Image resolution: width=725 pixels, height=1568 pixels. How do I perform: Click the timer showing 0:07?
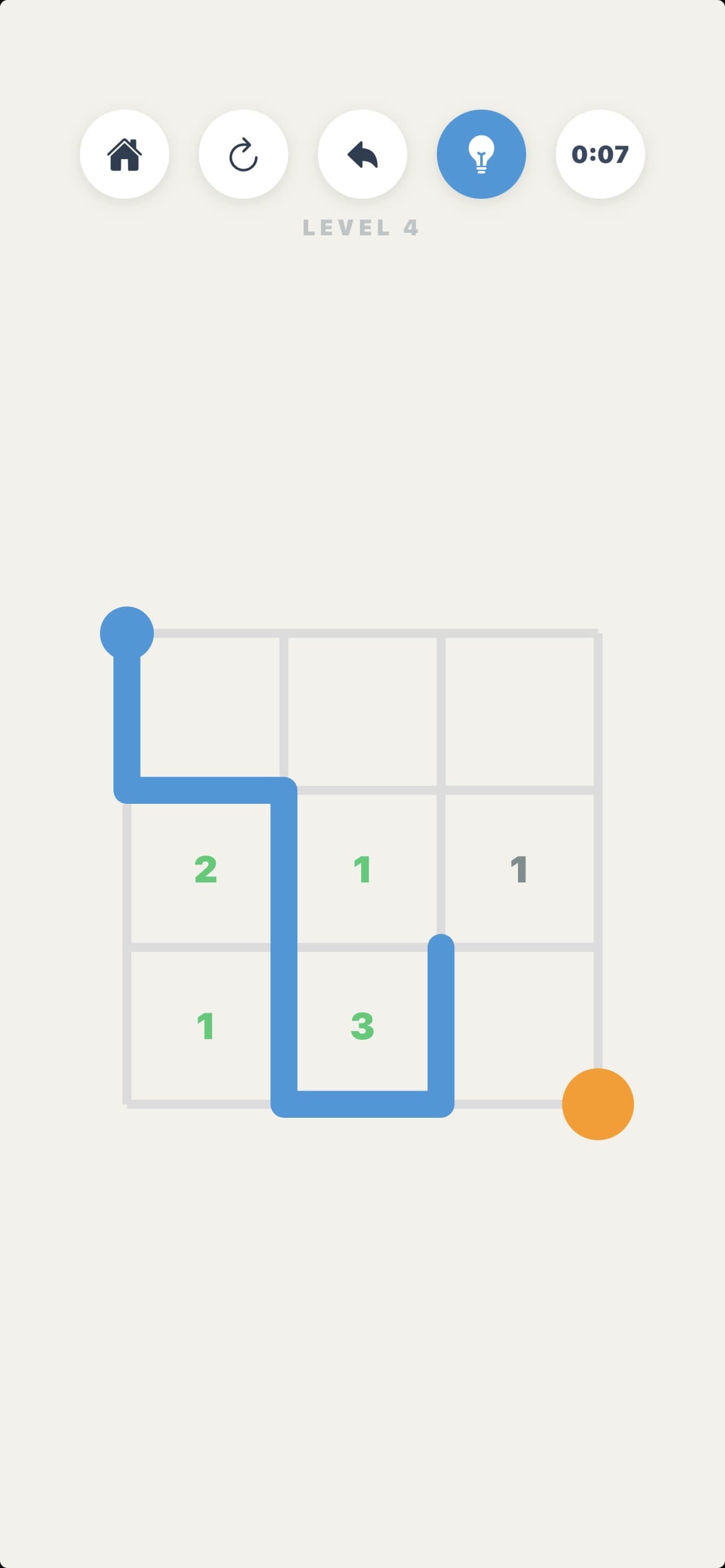click(600, 155)
